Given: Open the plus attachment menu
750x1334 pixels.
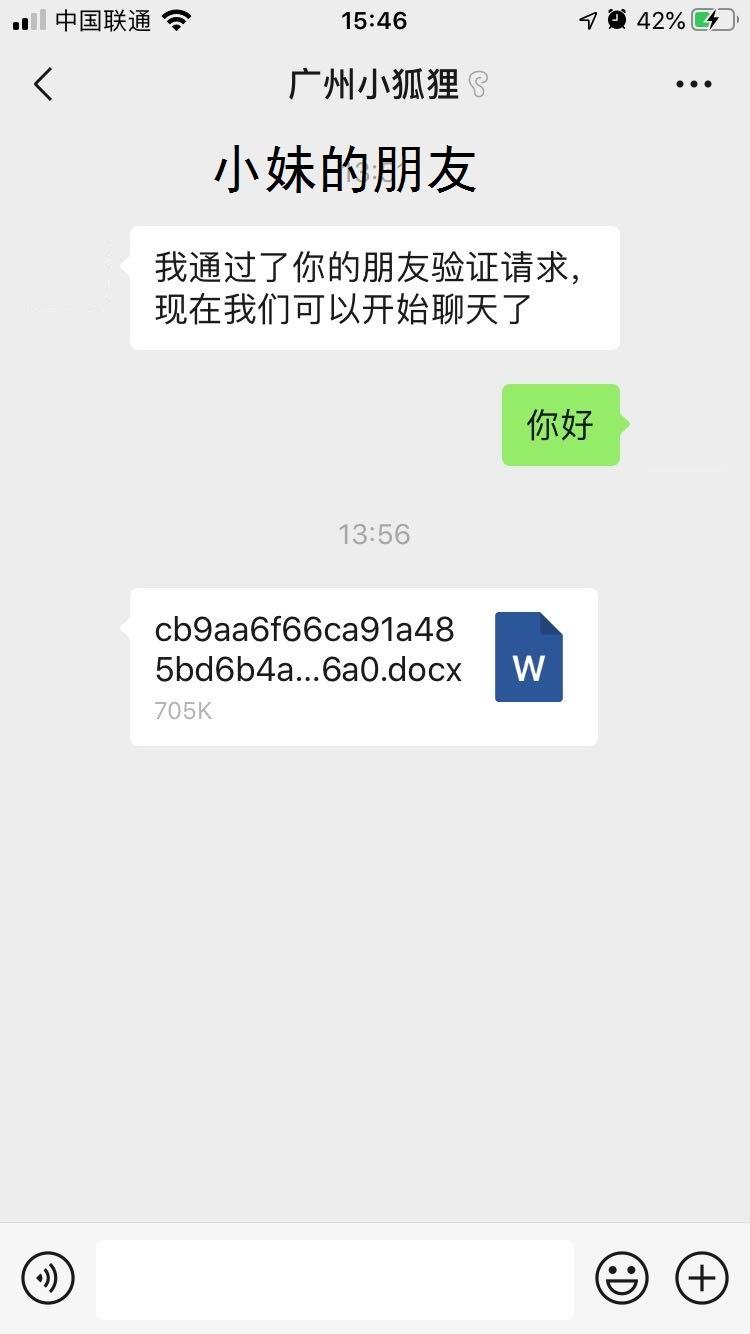Looking at the screenshot, I should coord(701,1278).
